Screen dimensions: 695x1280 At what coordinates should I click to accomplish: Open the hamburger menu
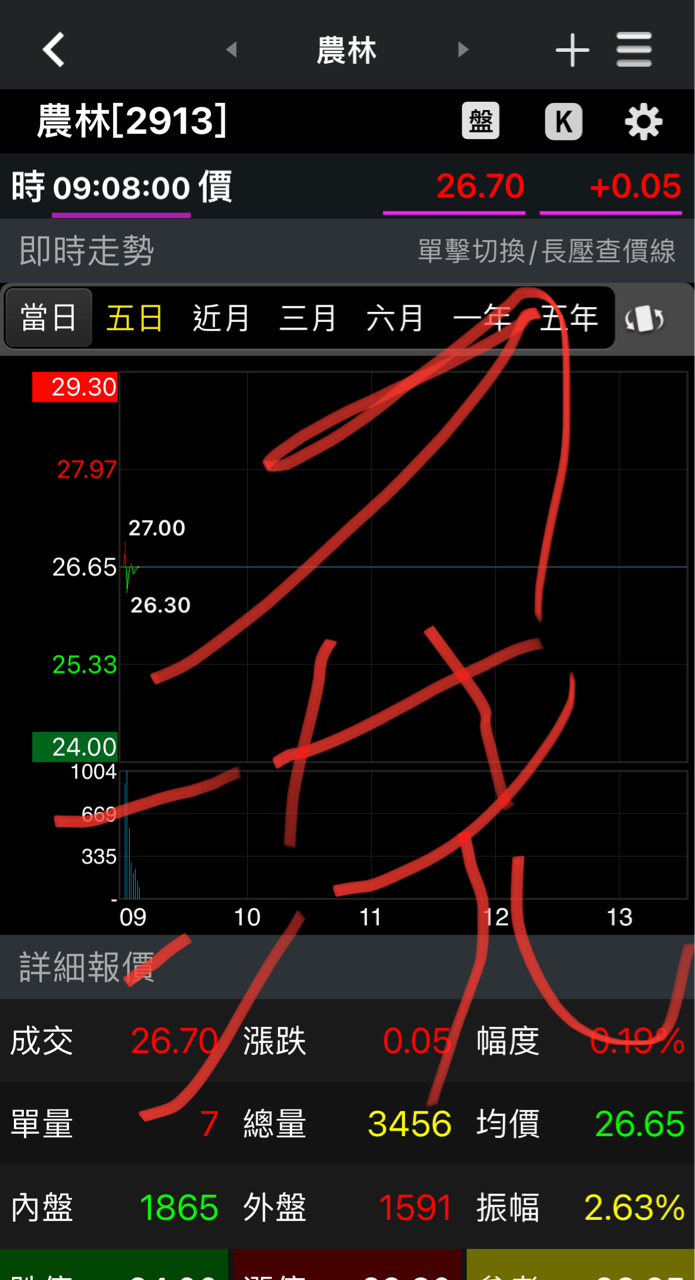[634, 50]
